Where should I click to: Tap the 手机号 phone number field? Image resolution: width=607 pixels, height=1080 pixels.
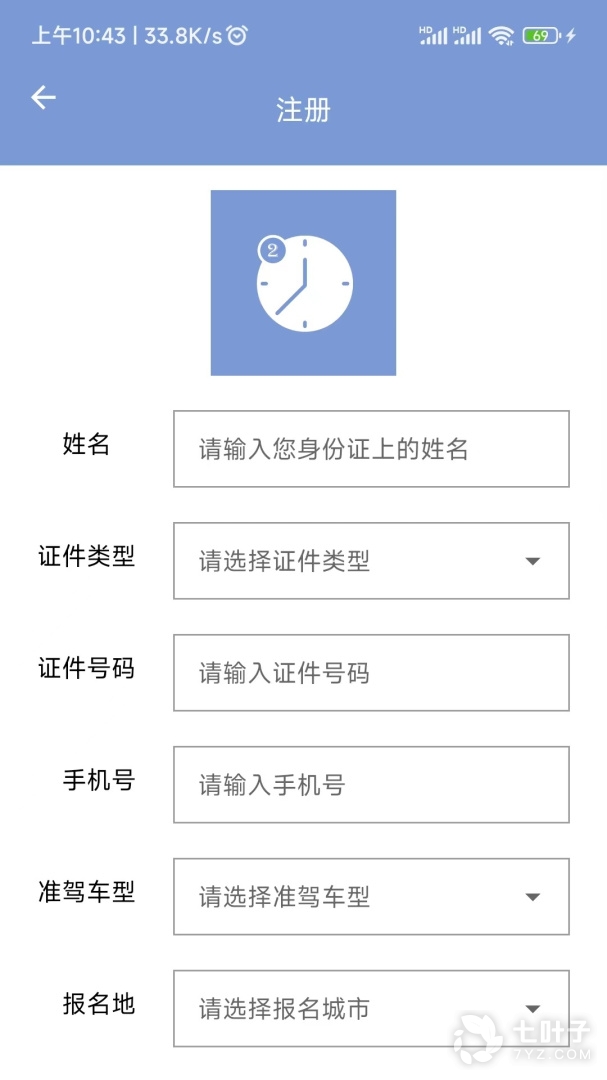371,785
